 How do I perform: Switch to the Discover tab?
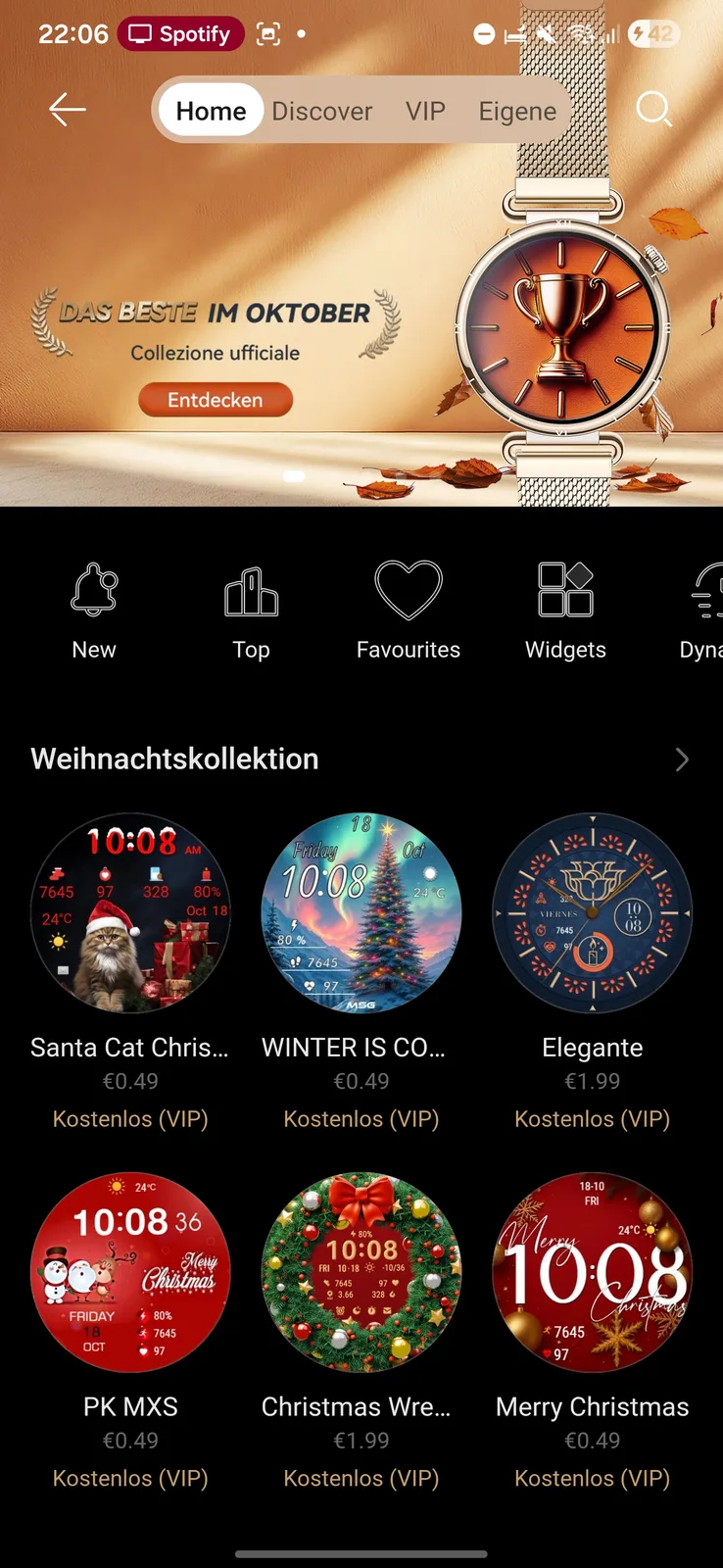pos(321,111)
